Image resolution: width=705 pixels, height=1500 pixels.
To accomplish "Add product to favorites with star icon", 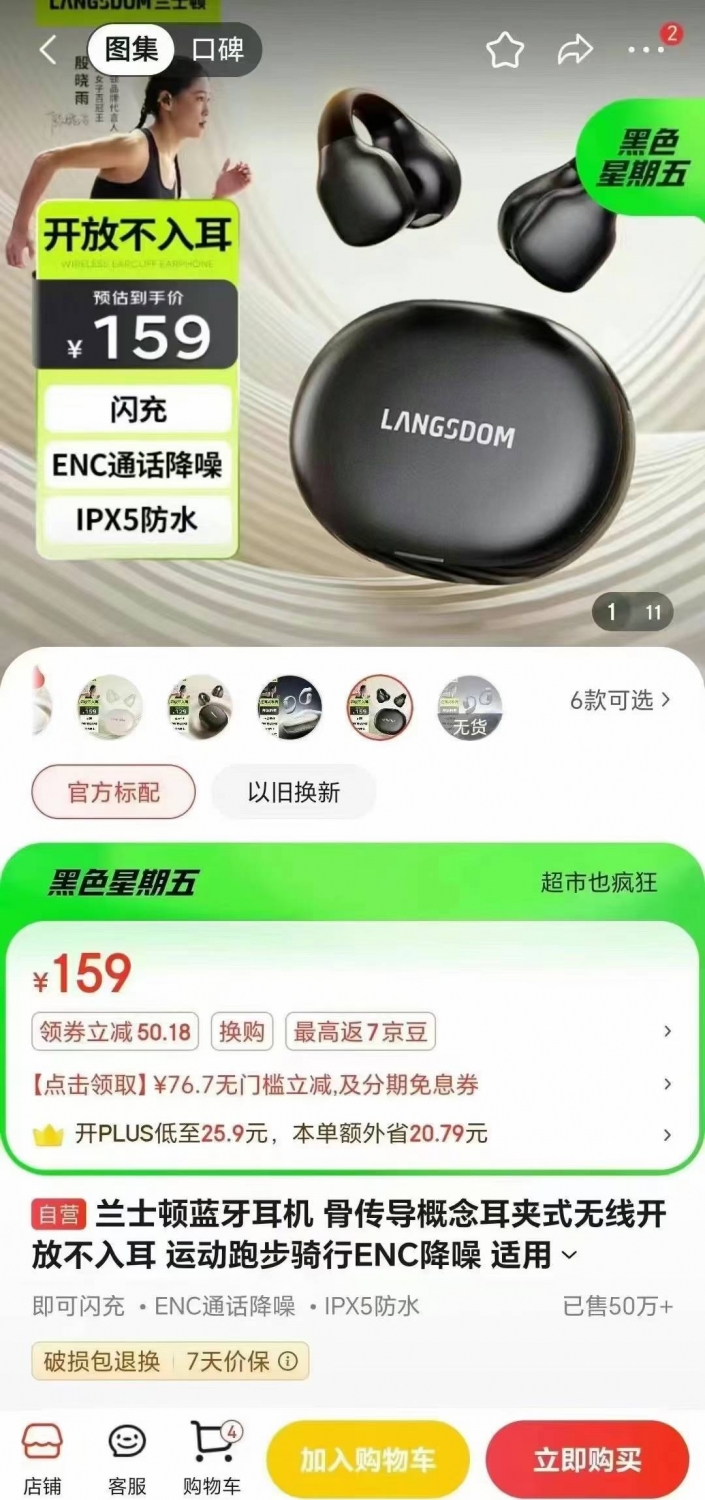I will point(505,51).
